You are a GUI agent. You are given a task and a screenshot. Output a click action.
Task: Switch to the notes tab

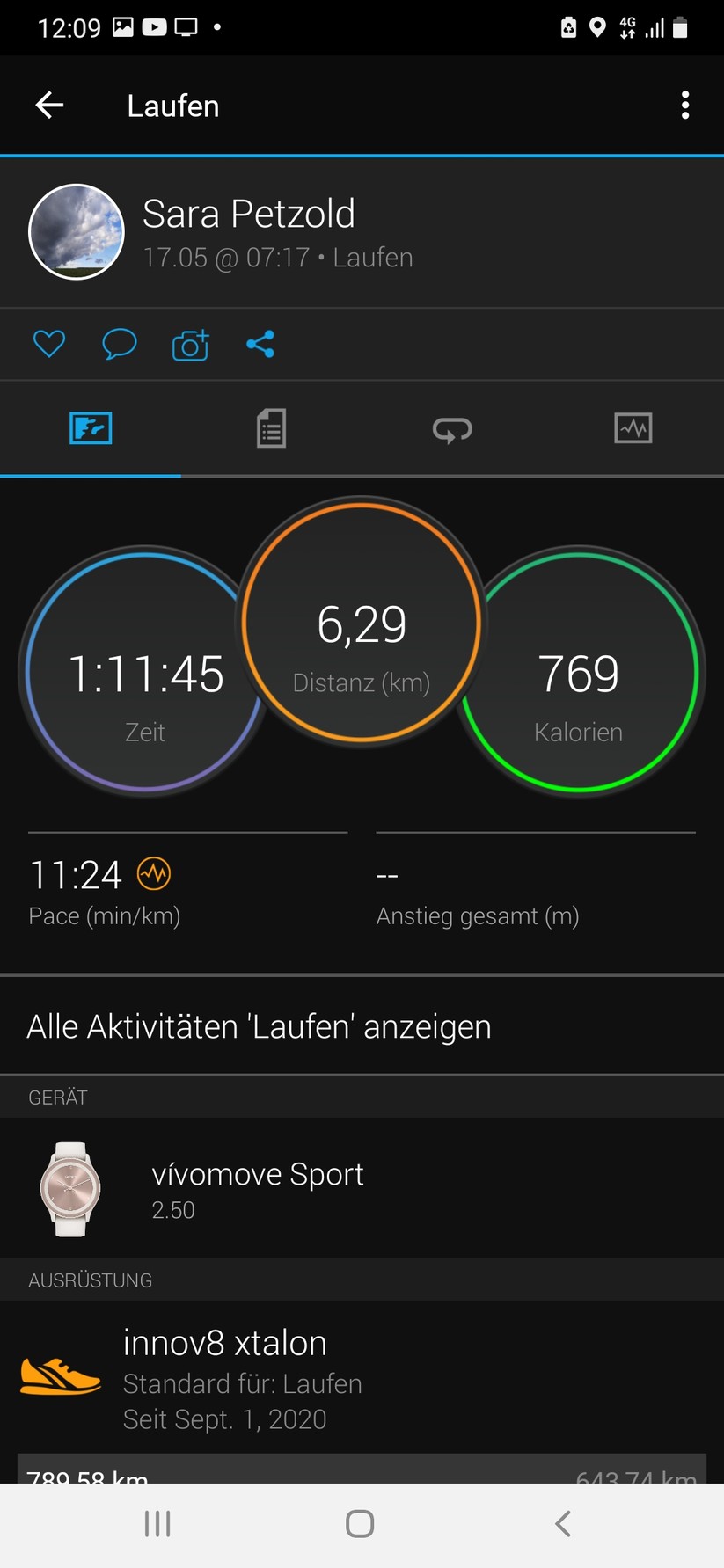coord(271,428)
